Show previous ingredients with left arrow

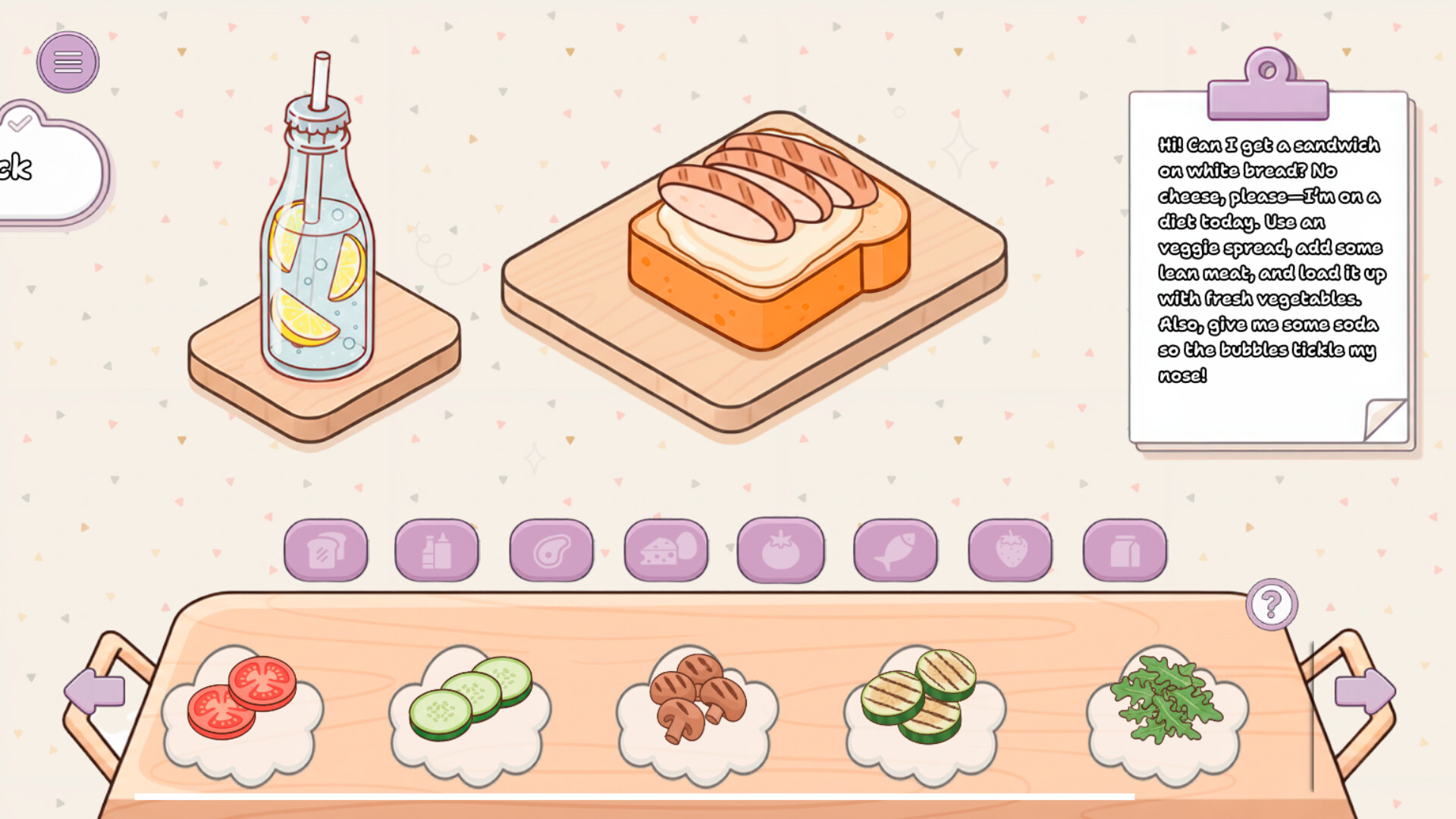coord(96,691)
